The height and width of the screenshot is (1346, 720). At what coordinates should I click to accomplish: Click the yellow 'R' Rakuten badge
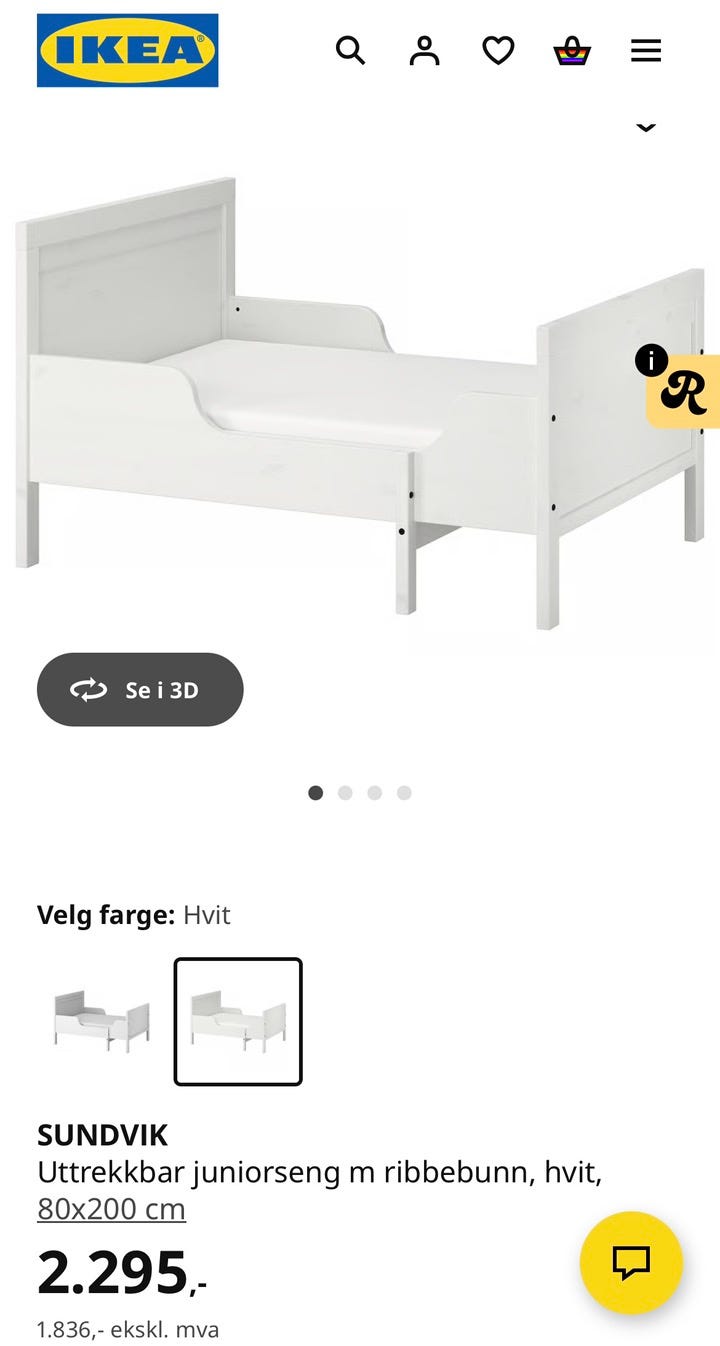686,392
